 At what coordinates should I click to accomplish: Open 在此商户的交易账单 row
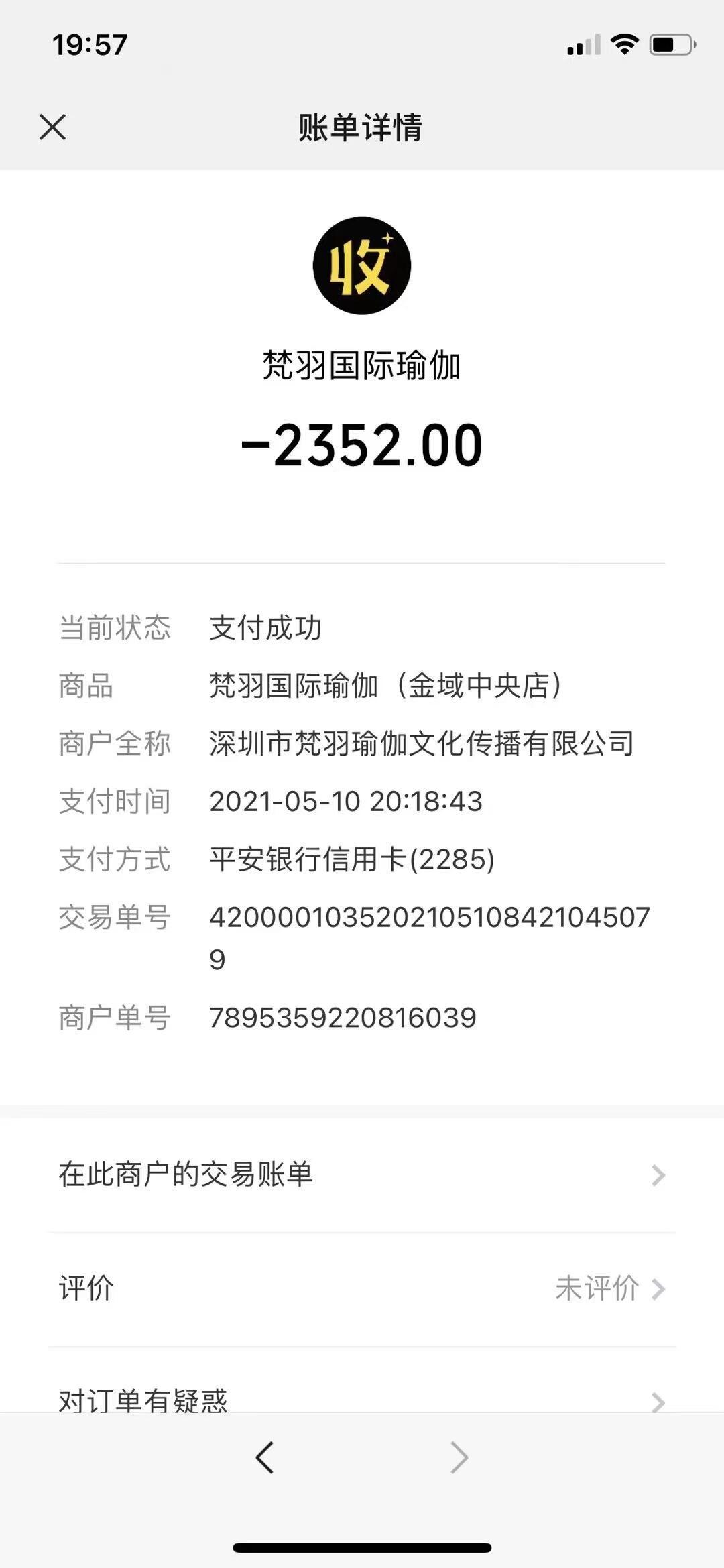tap(362, 1174)
